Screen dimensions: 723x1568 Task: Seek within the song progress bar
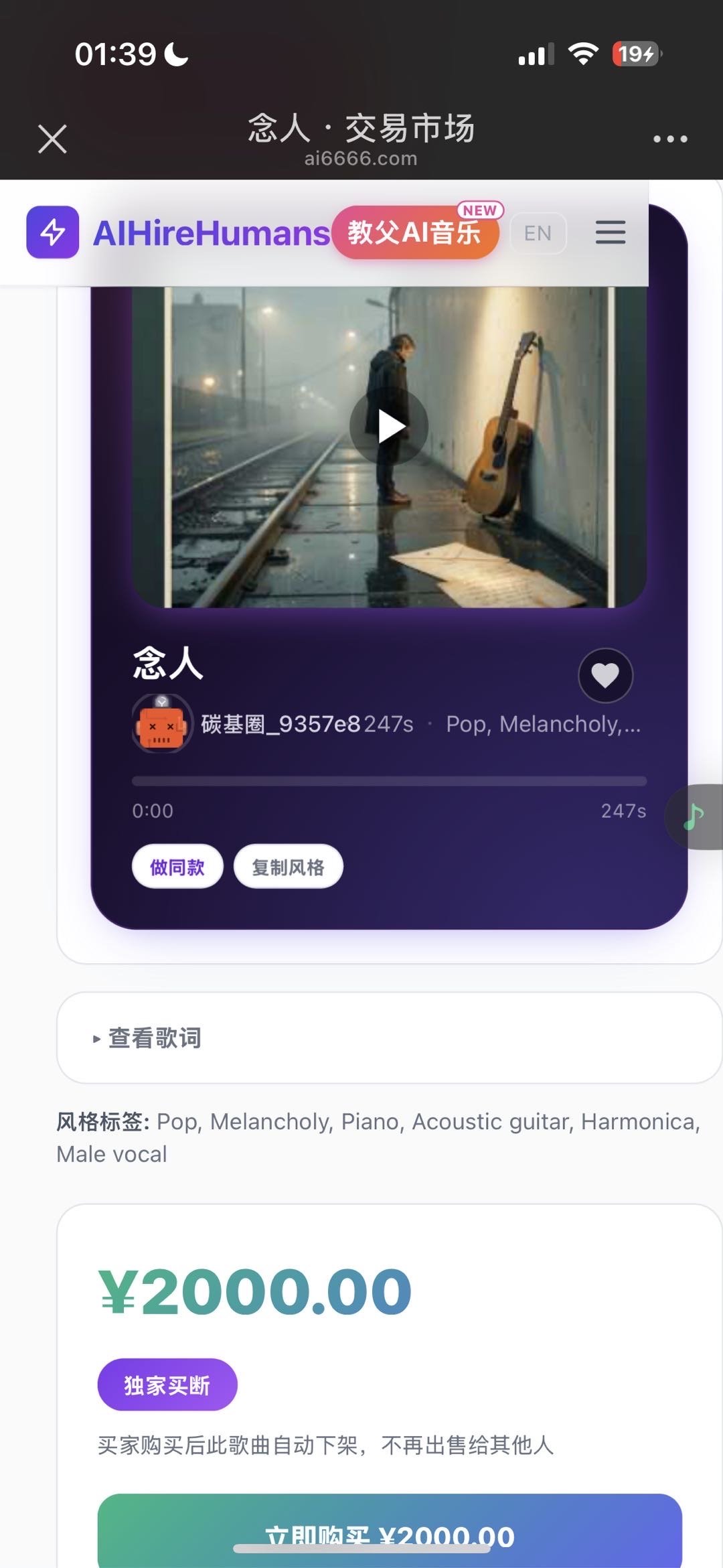click(389, 781)
